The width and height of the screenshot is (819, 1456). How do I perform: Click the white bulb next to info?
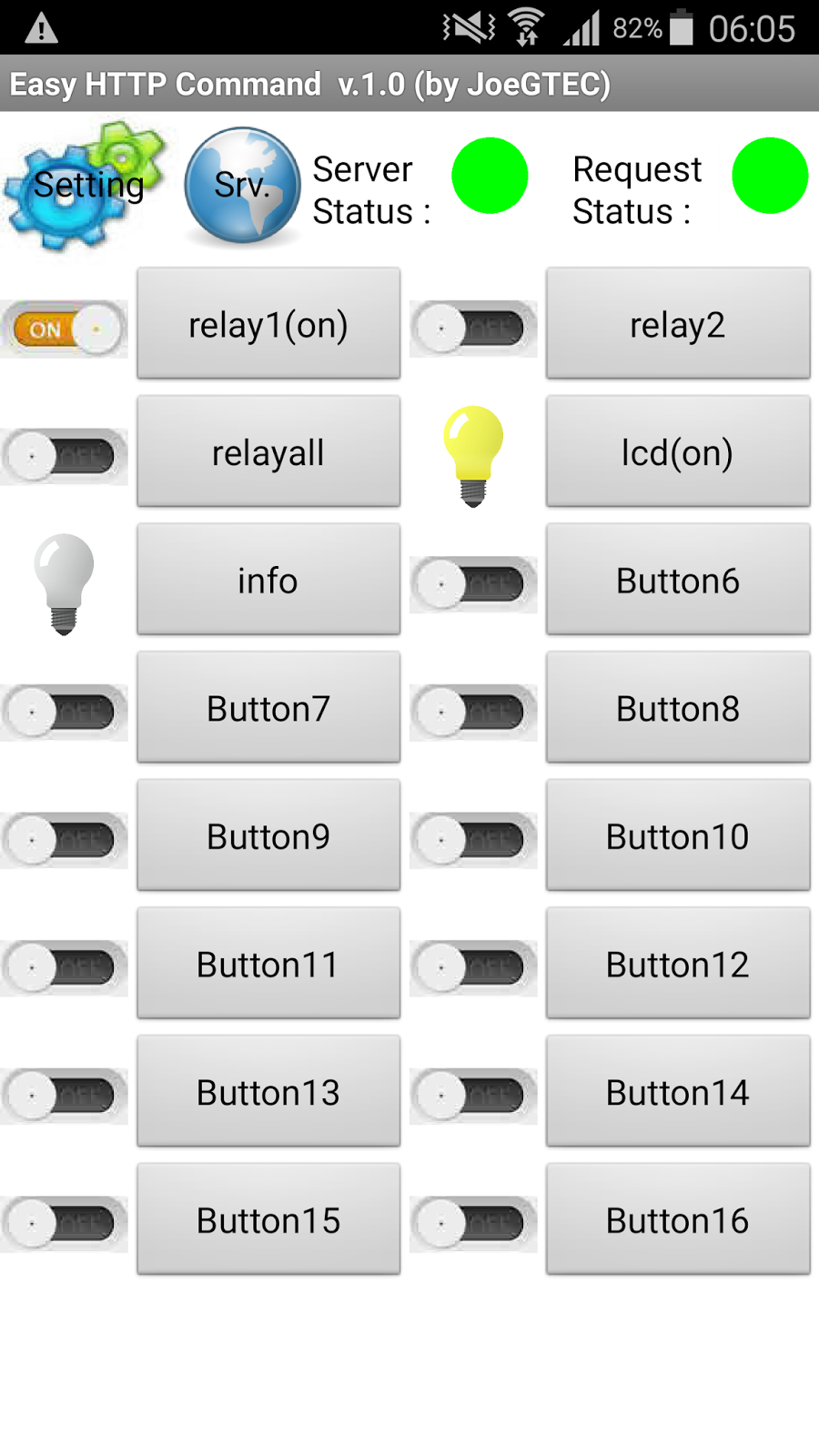click(63, 580)
